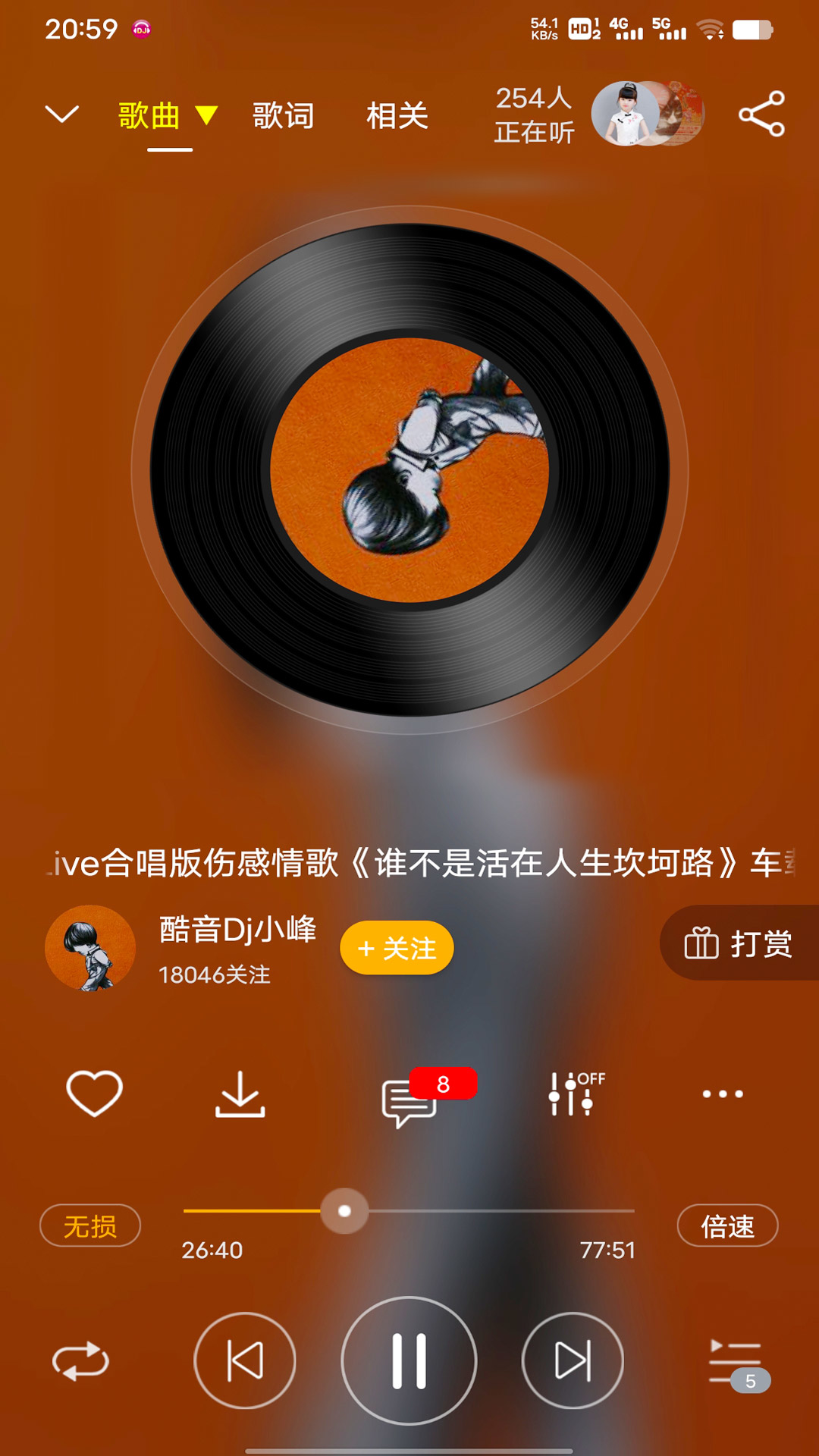Skip to the next track
Image resolution: width=819 pixels, height=1456 pixels.
[573, 1361]
